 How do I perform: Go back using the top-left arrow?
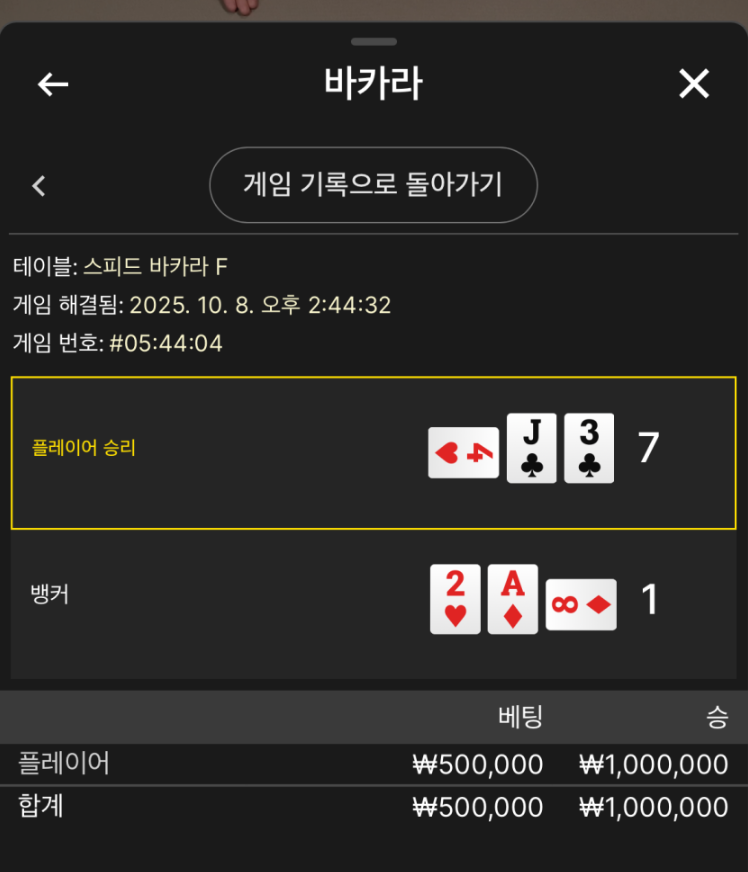(x=53, y=85)
